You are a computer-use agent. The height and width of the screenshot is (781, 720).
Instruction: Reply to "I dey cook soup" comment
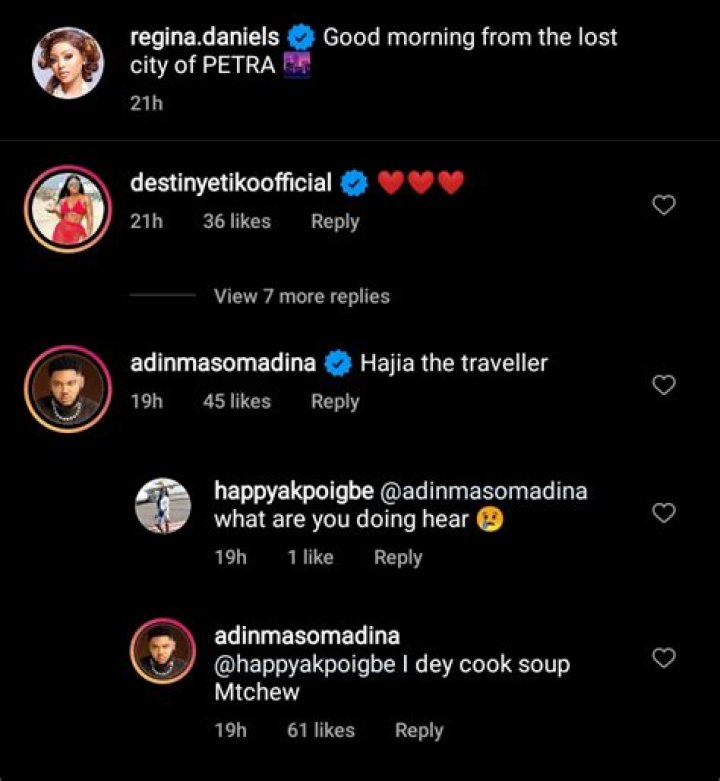(419, 730)
